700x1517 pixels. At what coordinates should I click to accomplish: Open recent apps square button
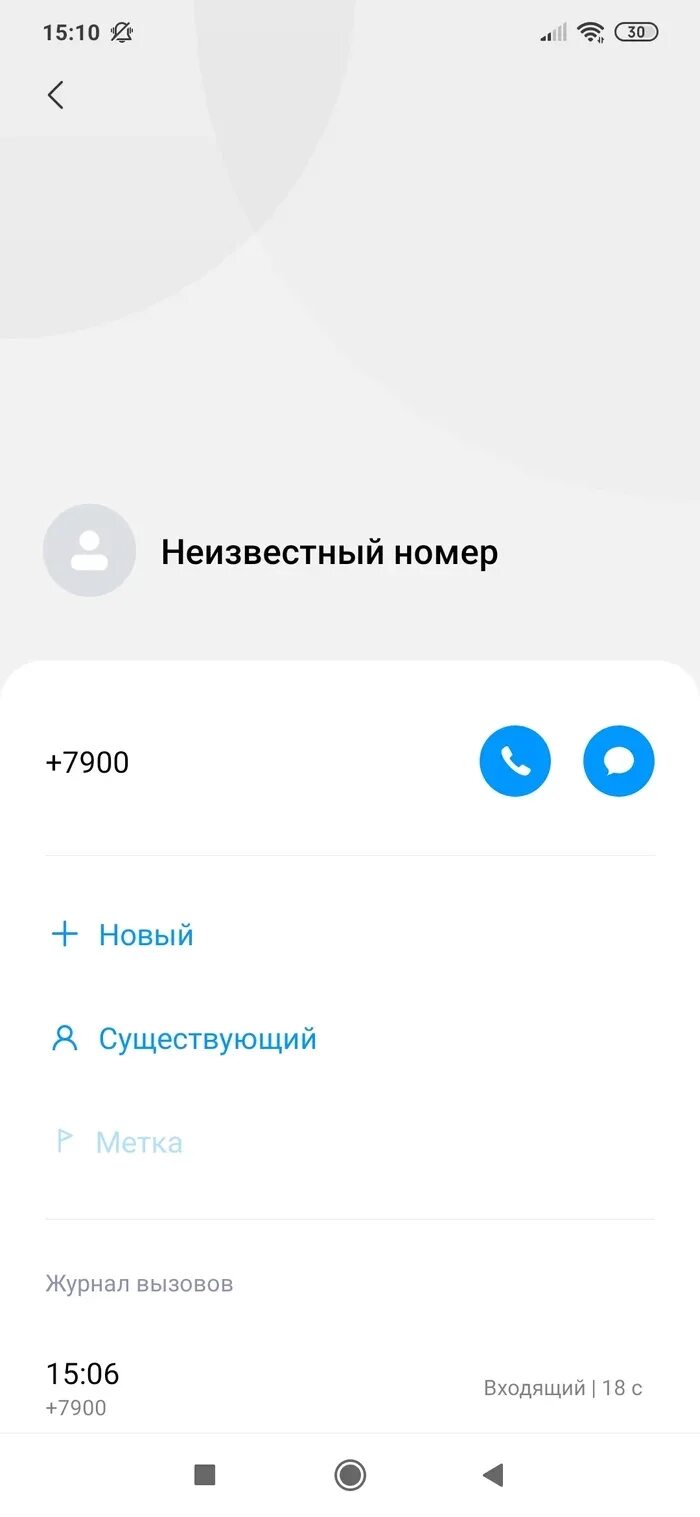[x=205, y=1475]
